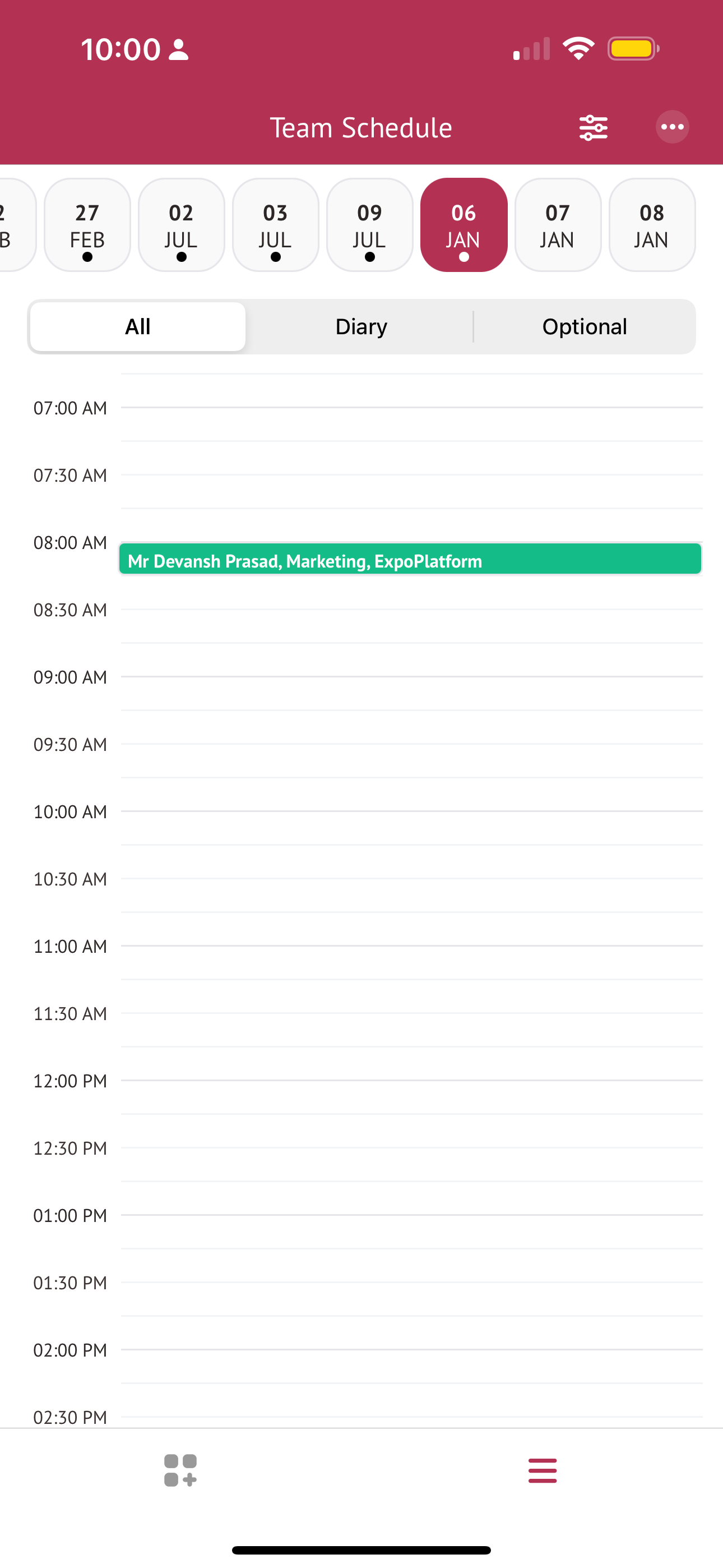
Task: Open the hamburger menu tab
Action: [543, 1470]
